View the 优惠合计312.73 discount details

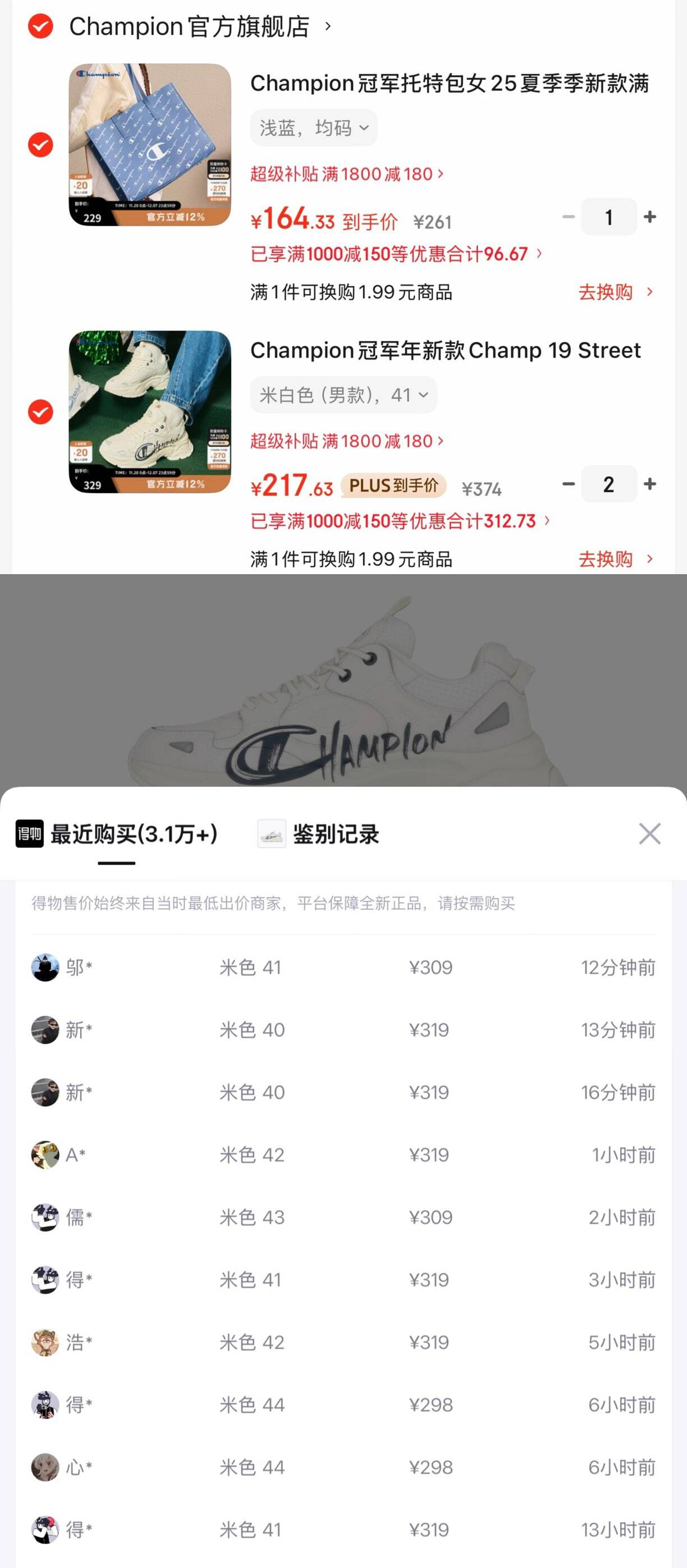400,521
